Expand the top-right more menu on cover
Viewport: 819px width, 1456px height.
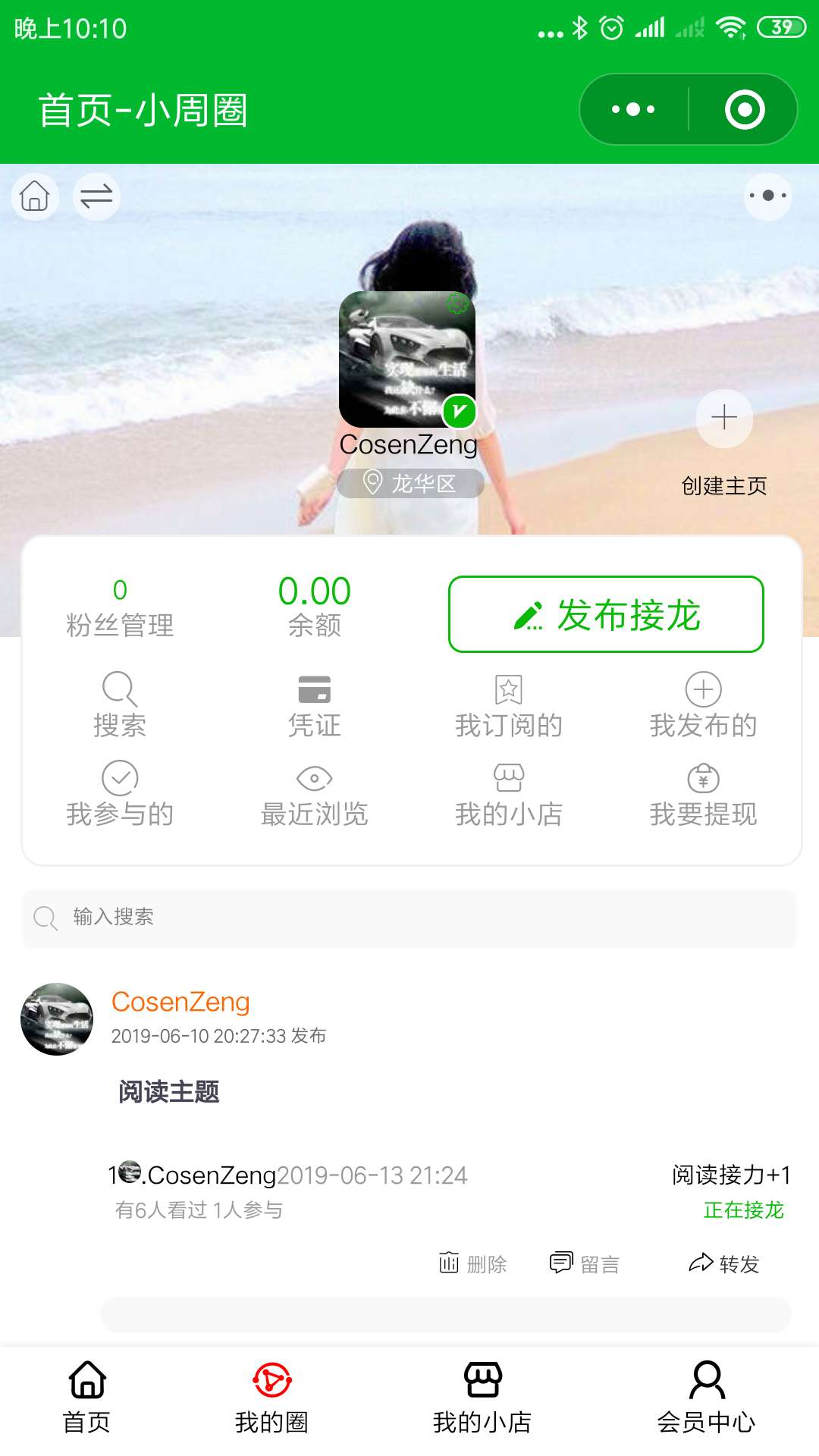coord(768,196)
